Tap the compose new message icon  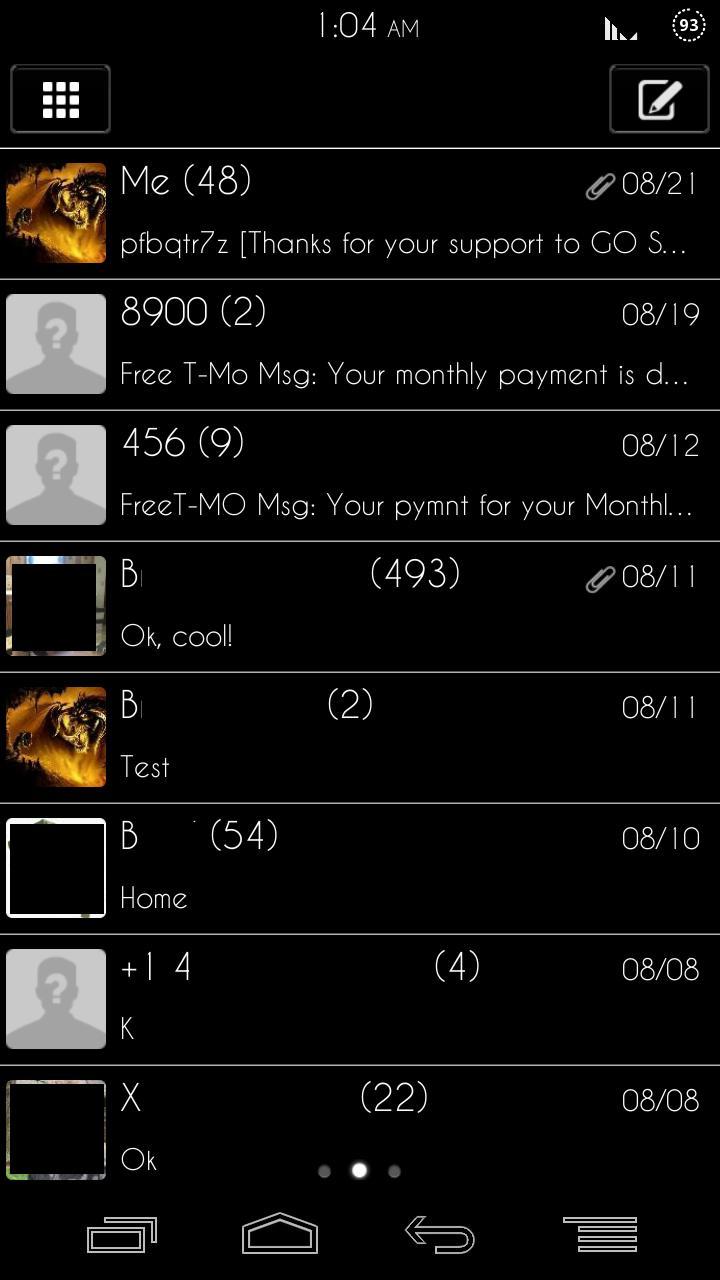point(658,99)
